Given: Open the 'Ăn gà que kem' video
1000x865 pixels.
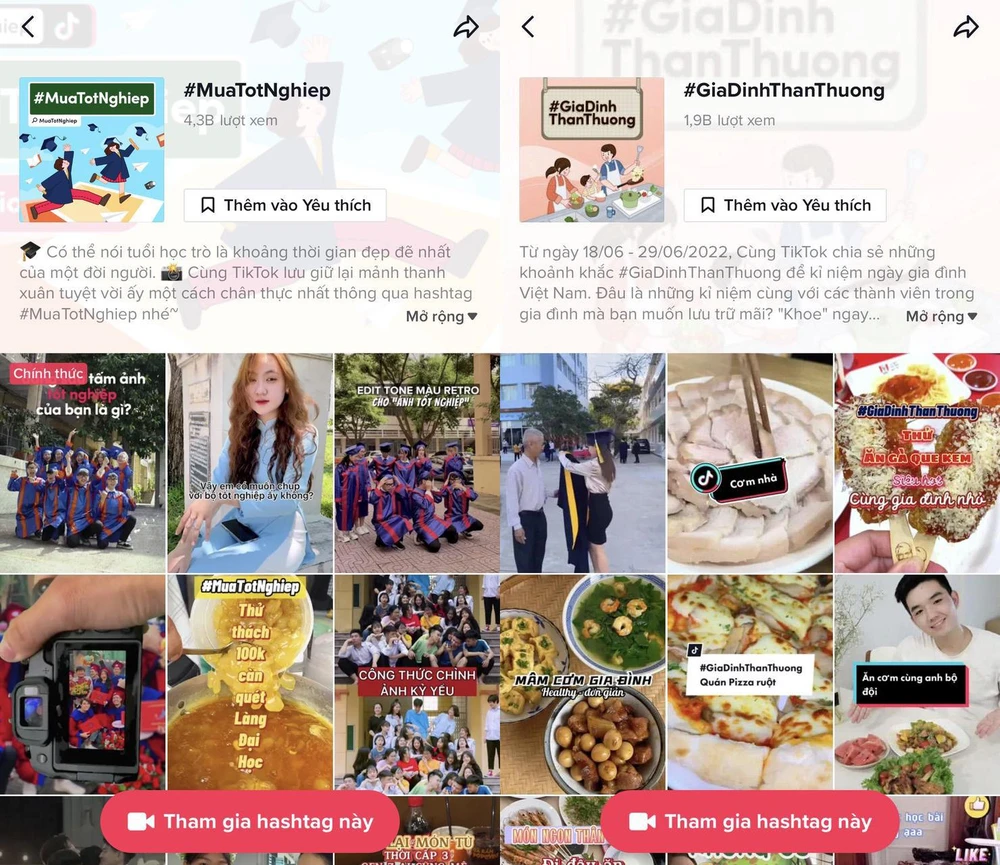Looking at the screenshot, I should click(x=917, y=462).
